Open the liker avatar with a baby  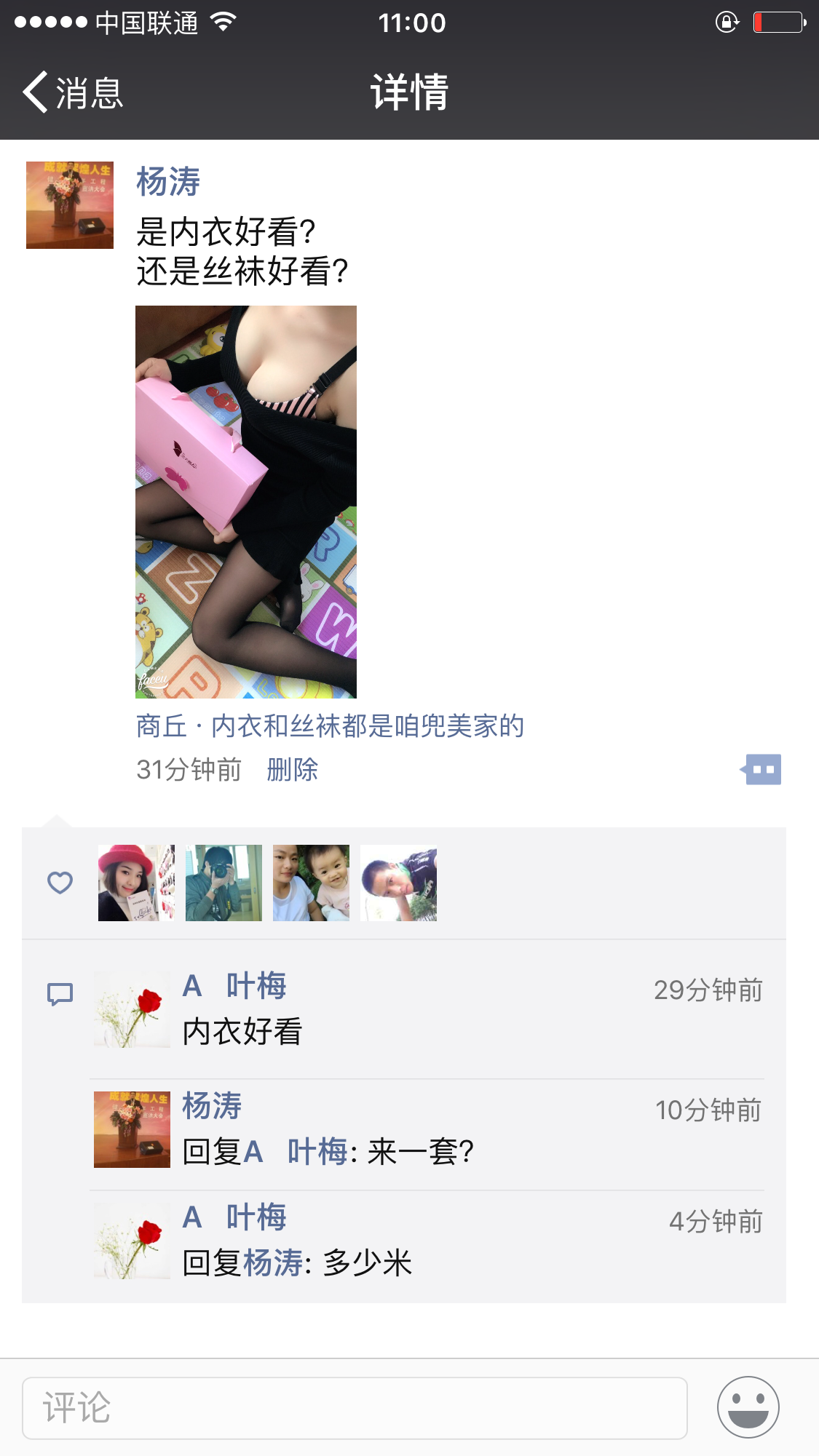(311, 883)
